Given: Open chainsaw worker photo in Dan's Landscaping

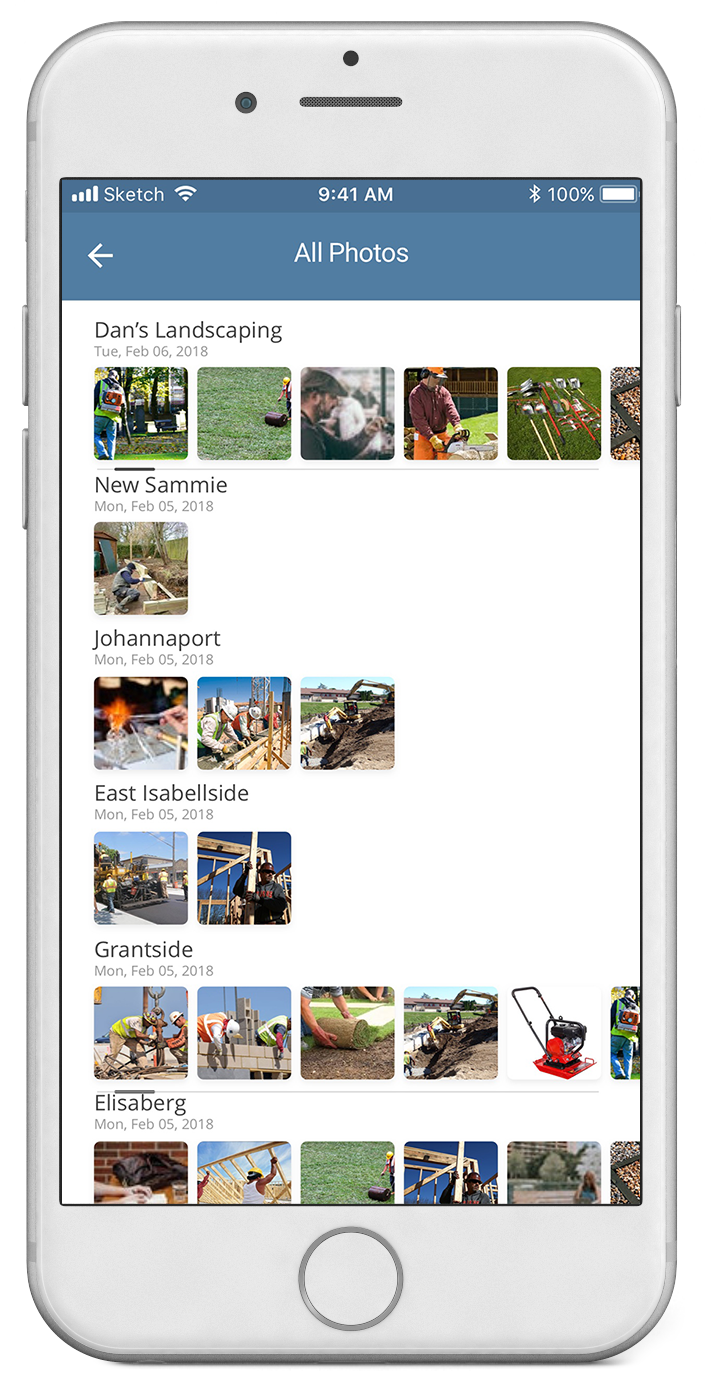Looking at the screenshot, I should pyautogui.click(x=451, y=413).
